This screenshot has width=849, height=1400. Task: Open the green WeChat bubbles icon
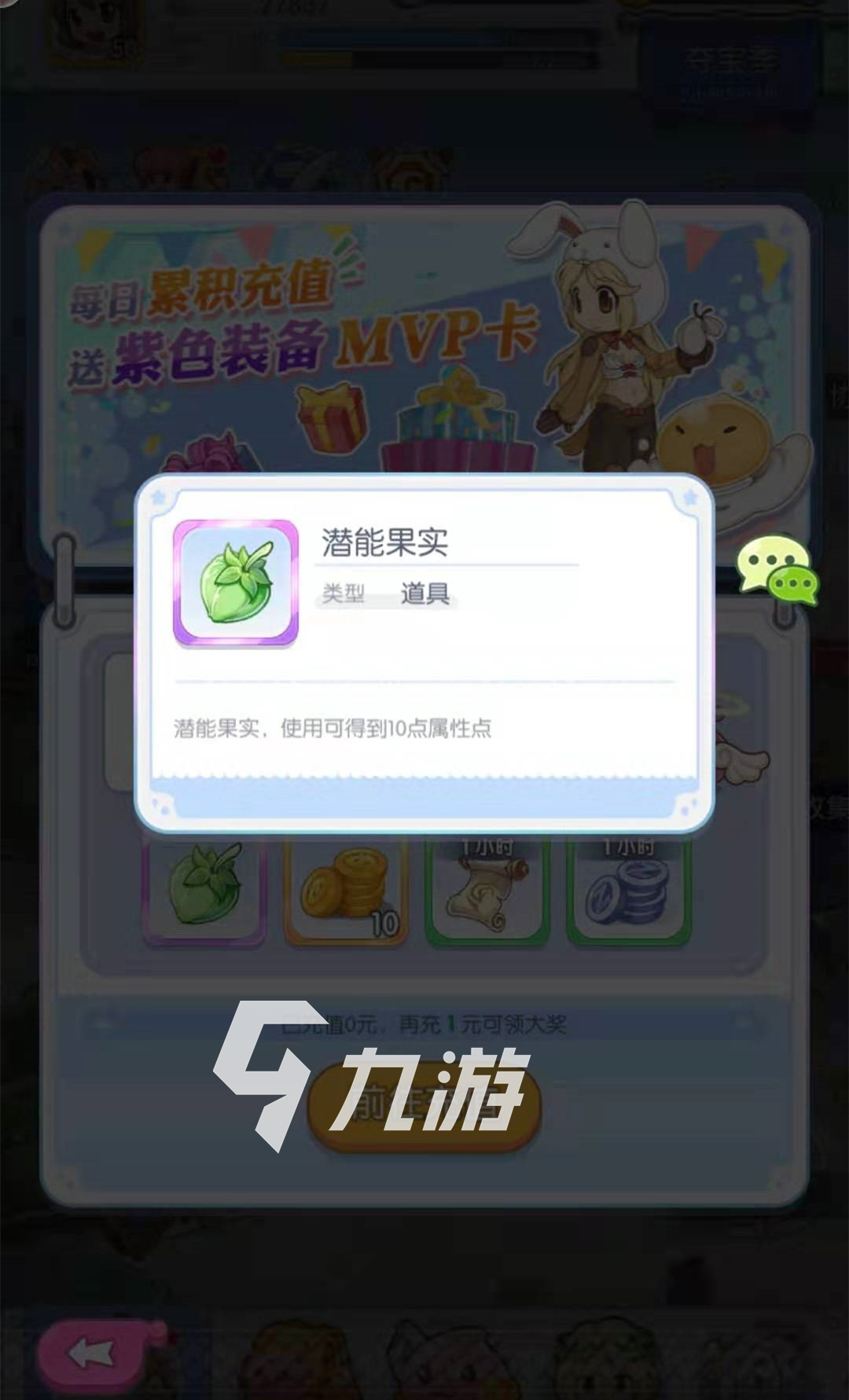click(x=777, y=570)
